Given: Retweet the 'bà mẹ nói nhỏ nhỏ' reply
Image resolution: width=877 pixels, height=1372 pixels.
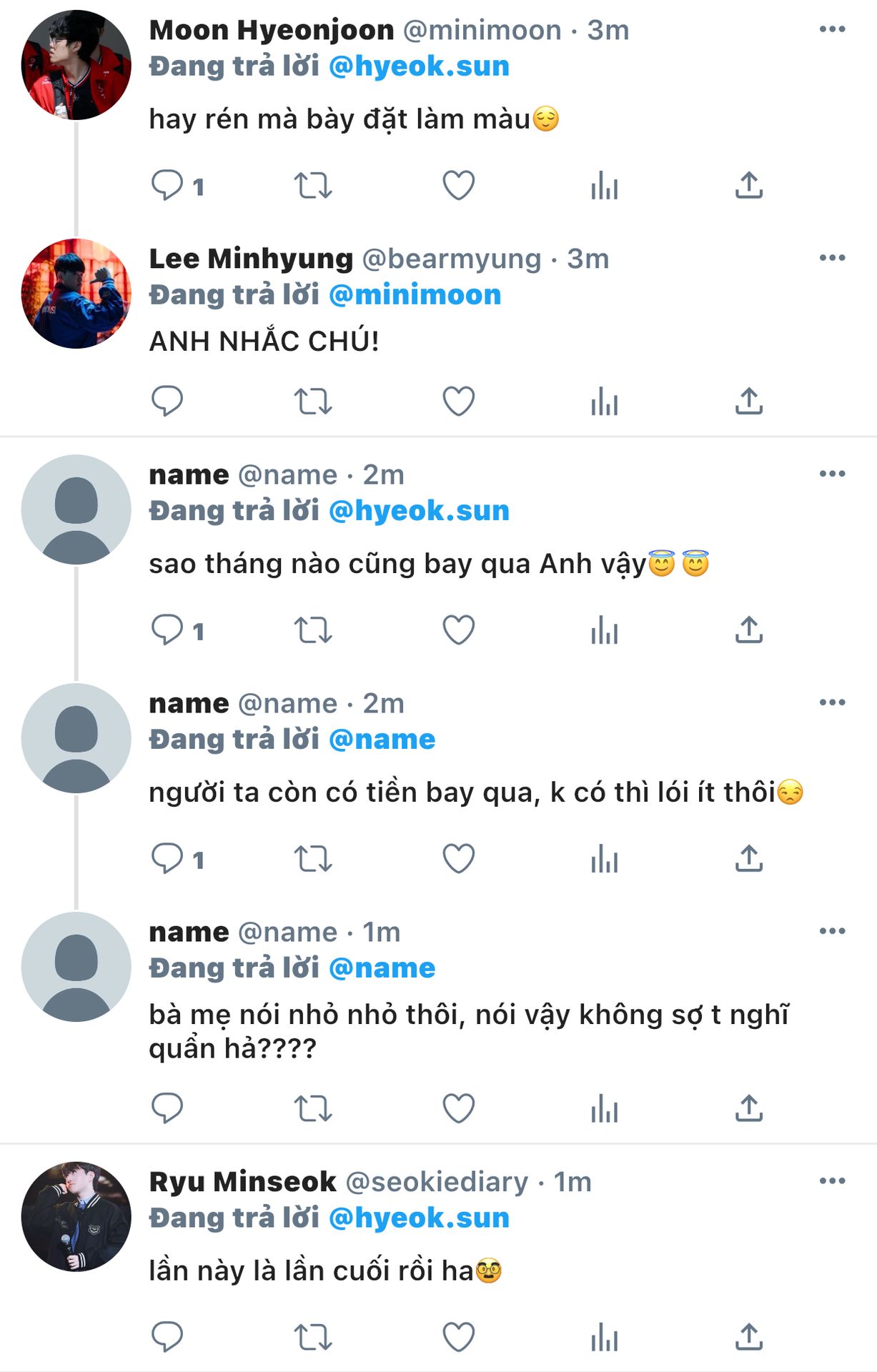Looking at the screenshot, I should pyautogui.click(x=313, y=1108).
